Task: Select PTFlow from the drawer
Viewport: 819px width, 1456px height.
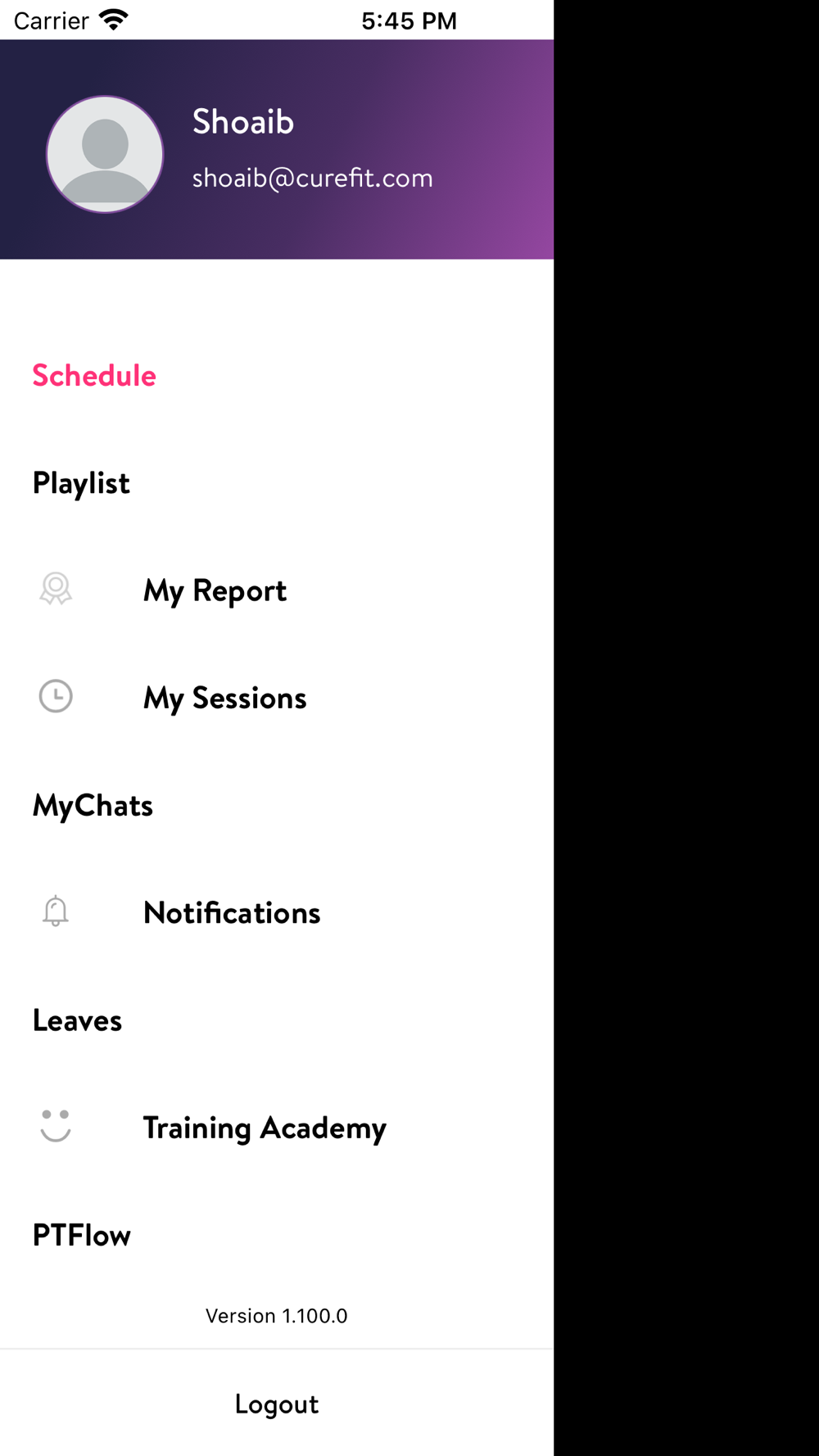Action: pyautogui.click(x=82, y=1235)
